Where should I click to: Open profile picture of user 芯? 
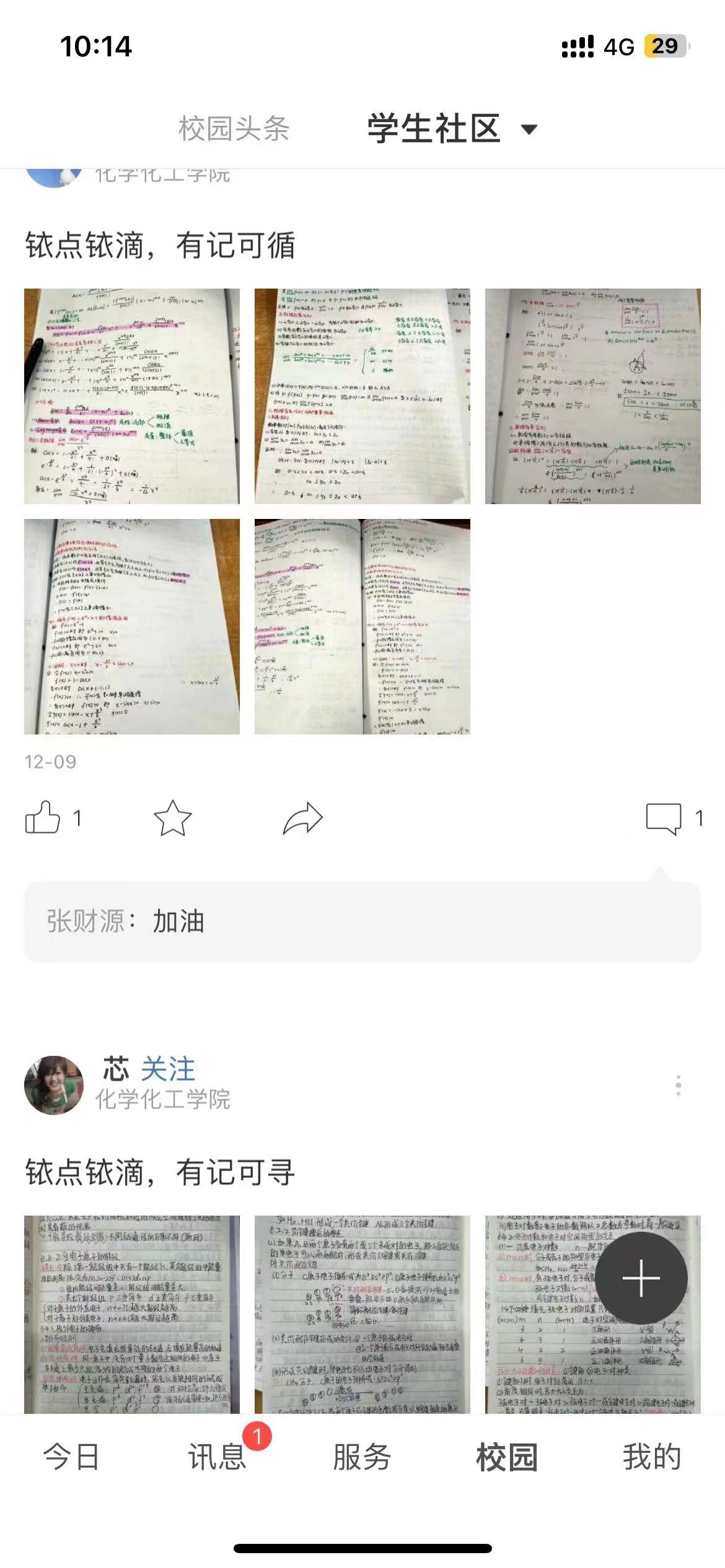pyautogui.click(x=54, y=1084)
